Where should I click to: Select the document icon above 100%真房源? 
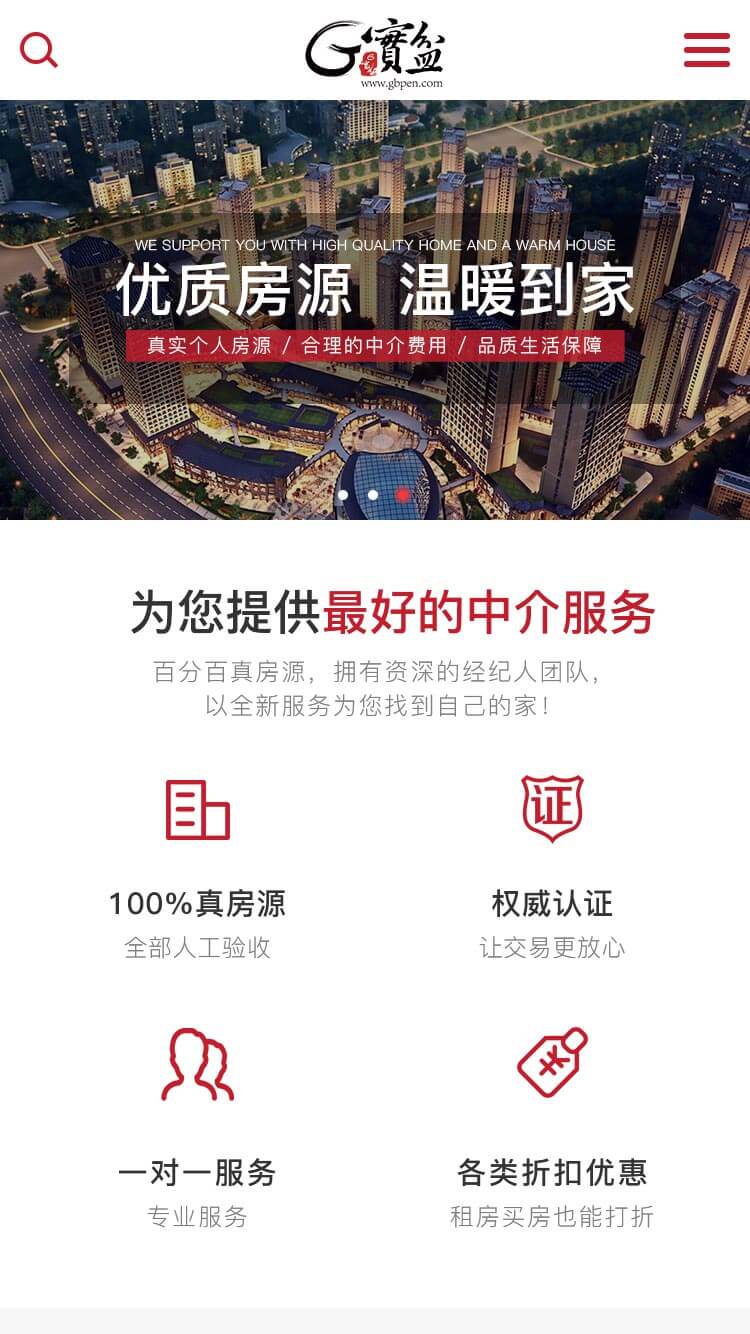pyautogui.click(x=196, y=811)
